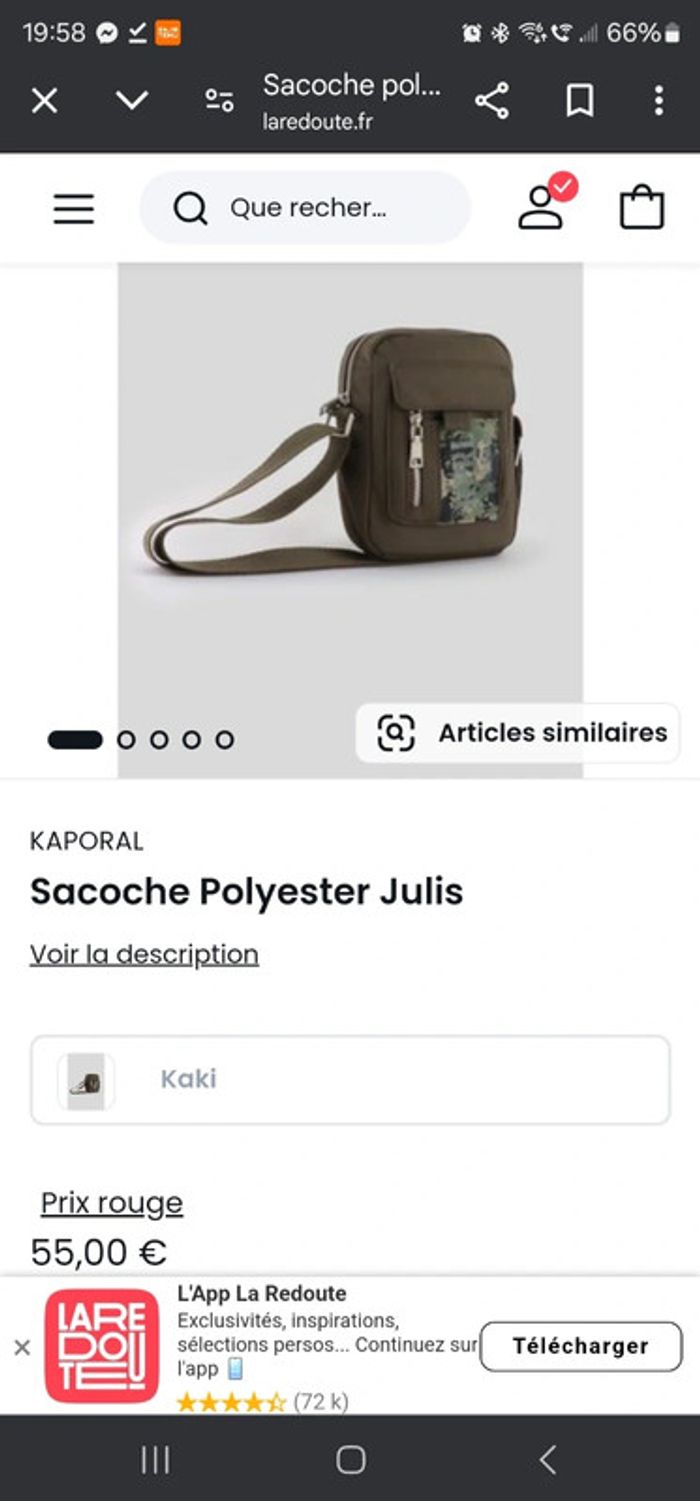Go back with the system back button

(x=547, y=1459)
